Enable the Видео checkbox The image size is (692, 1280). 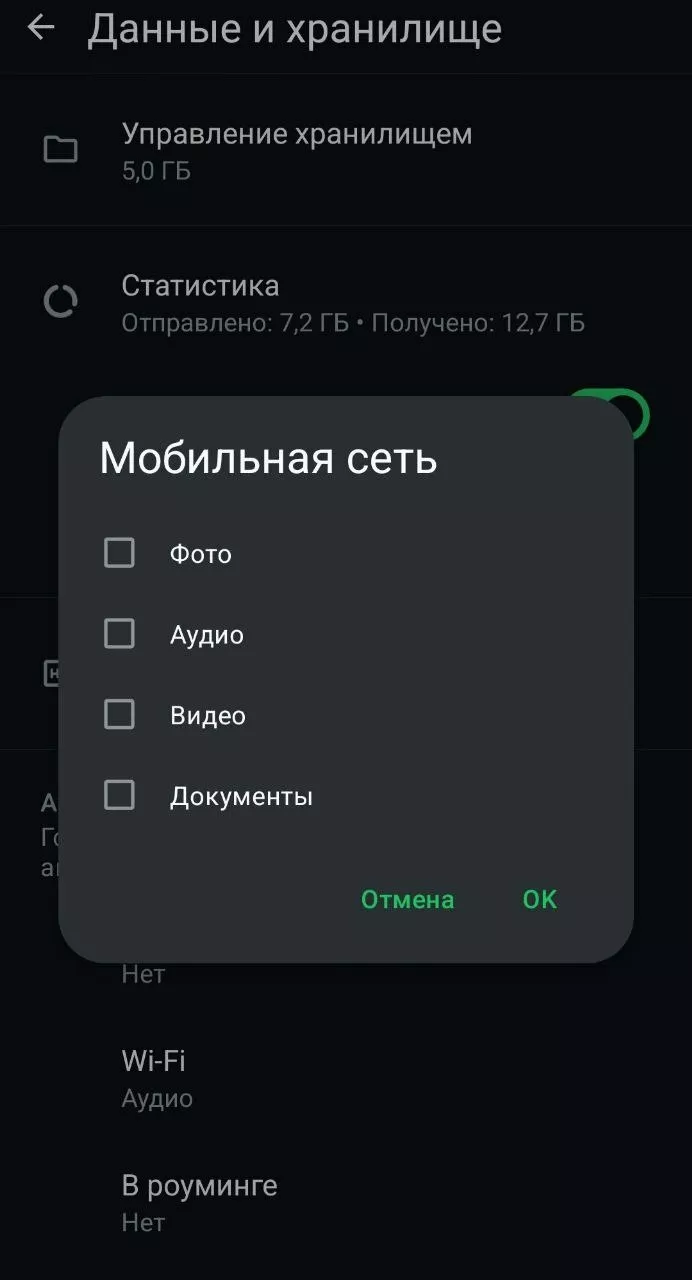[x=119, y=714]
